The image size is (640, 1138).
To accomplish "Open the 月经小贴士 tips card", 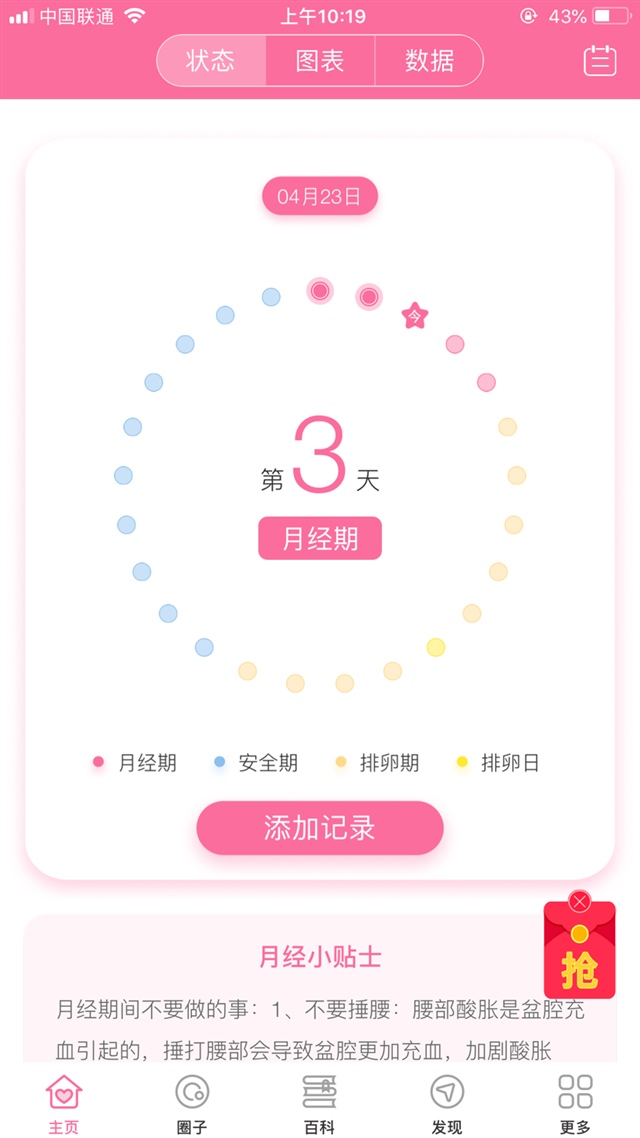I will click(300, 1000).
